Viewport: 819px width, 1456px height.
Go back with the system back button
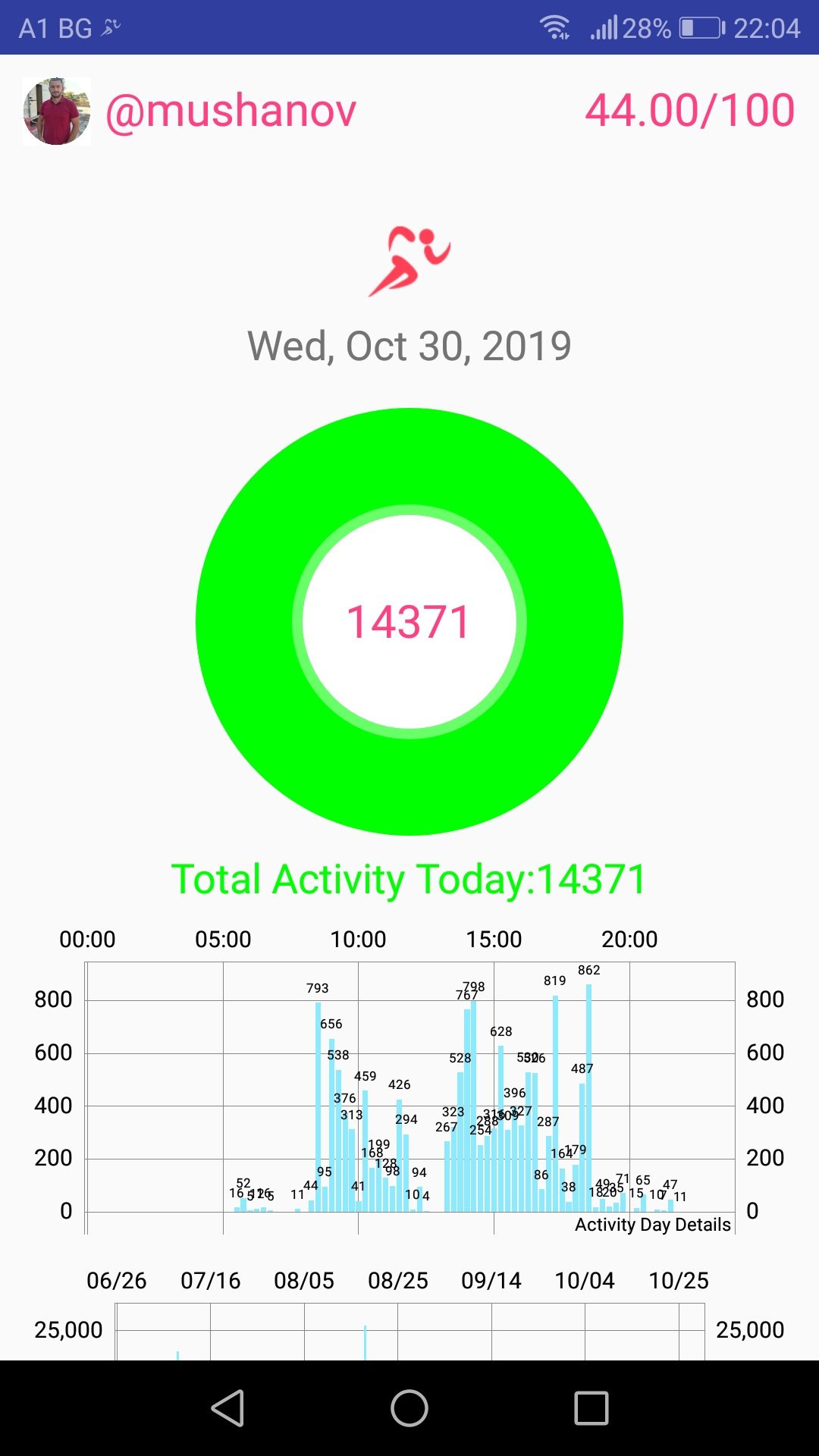(227, 1408)
